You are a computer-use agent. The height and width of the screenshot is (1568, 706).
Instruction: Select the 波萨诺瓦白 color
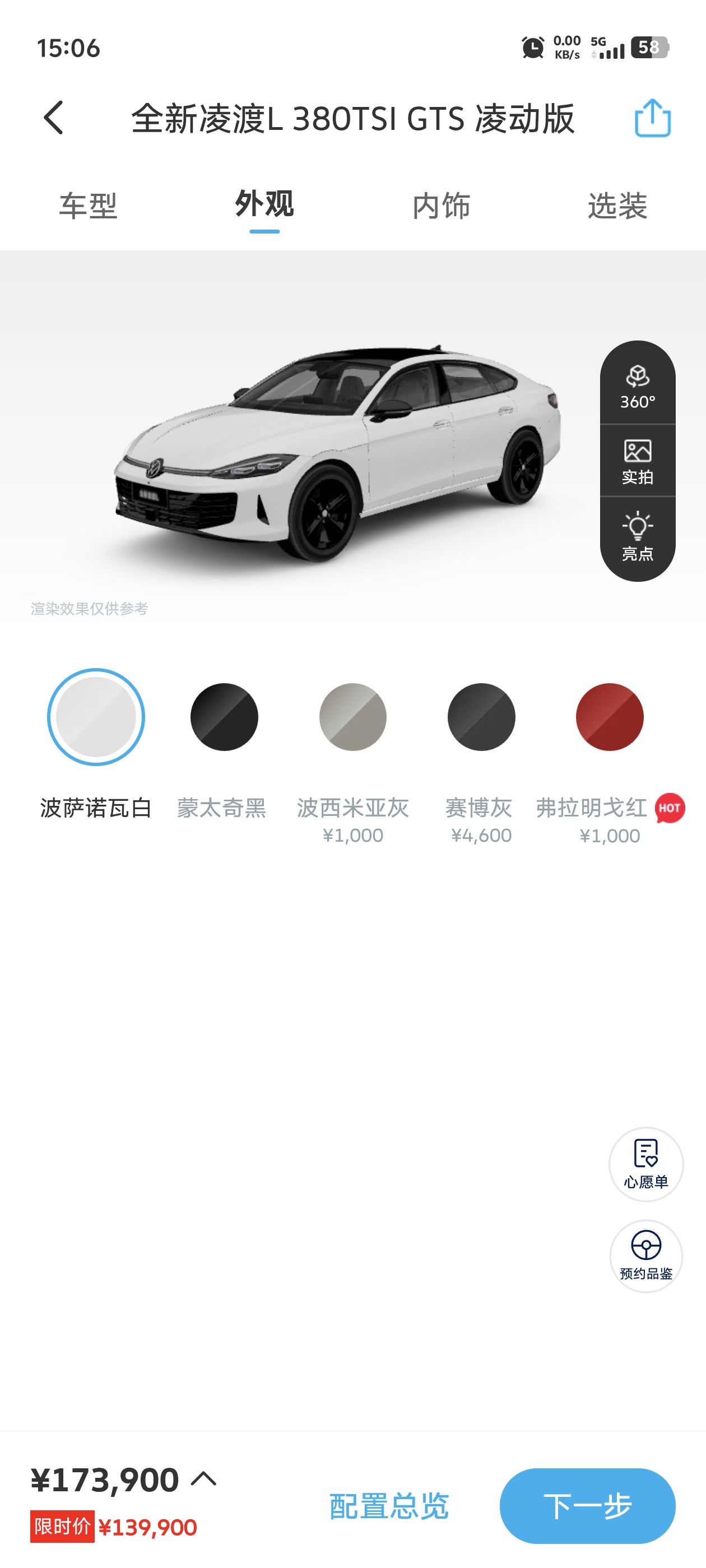click(x=96, y=717)
